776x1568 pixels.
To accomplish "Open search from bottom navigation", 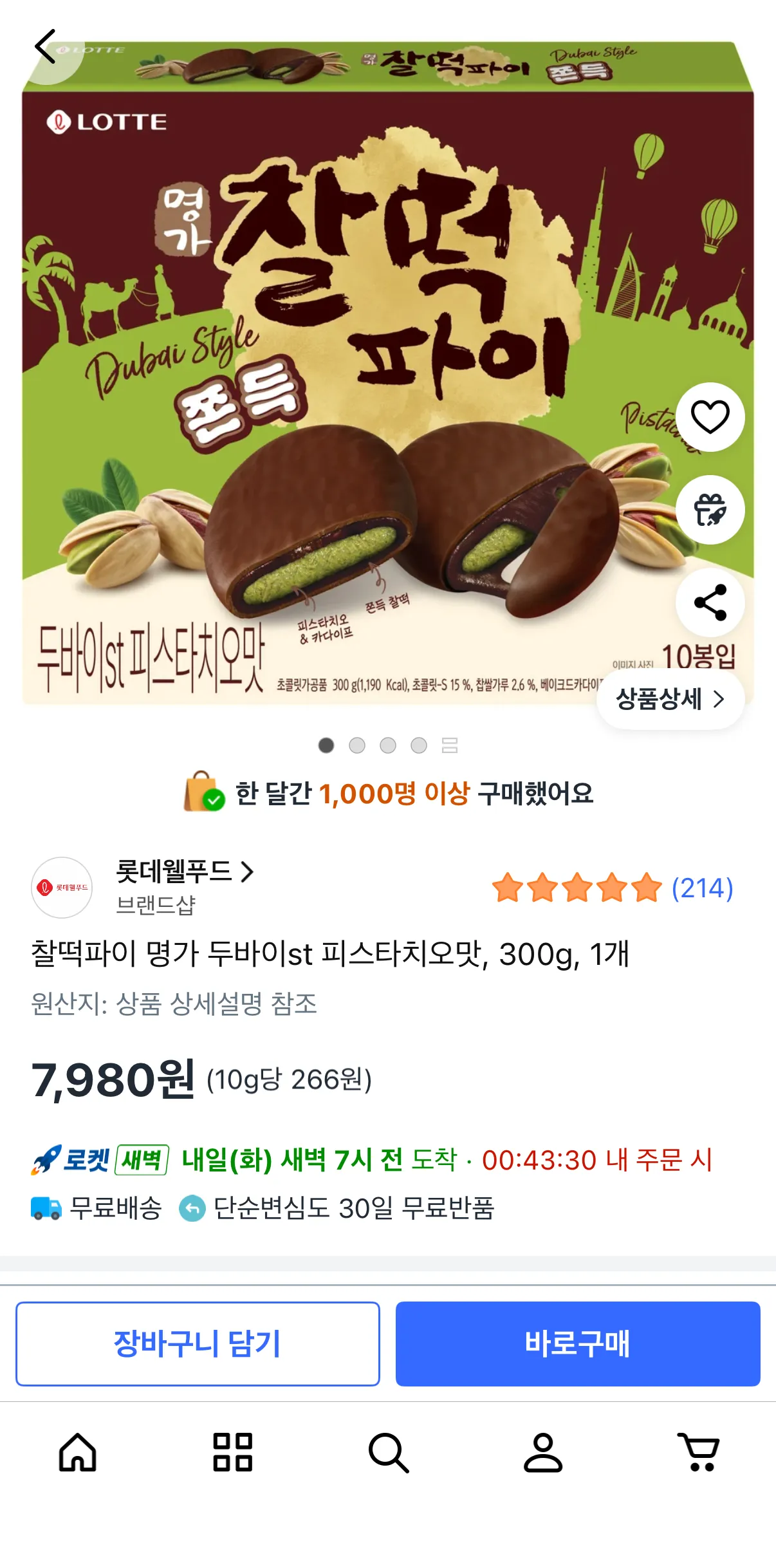I will (x=388, y=1452).
